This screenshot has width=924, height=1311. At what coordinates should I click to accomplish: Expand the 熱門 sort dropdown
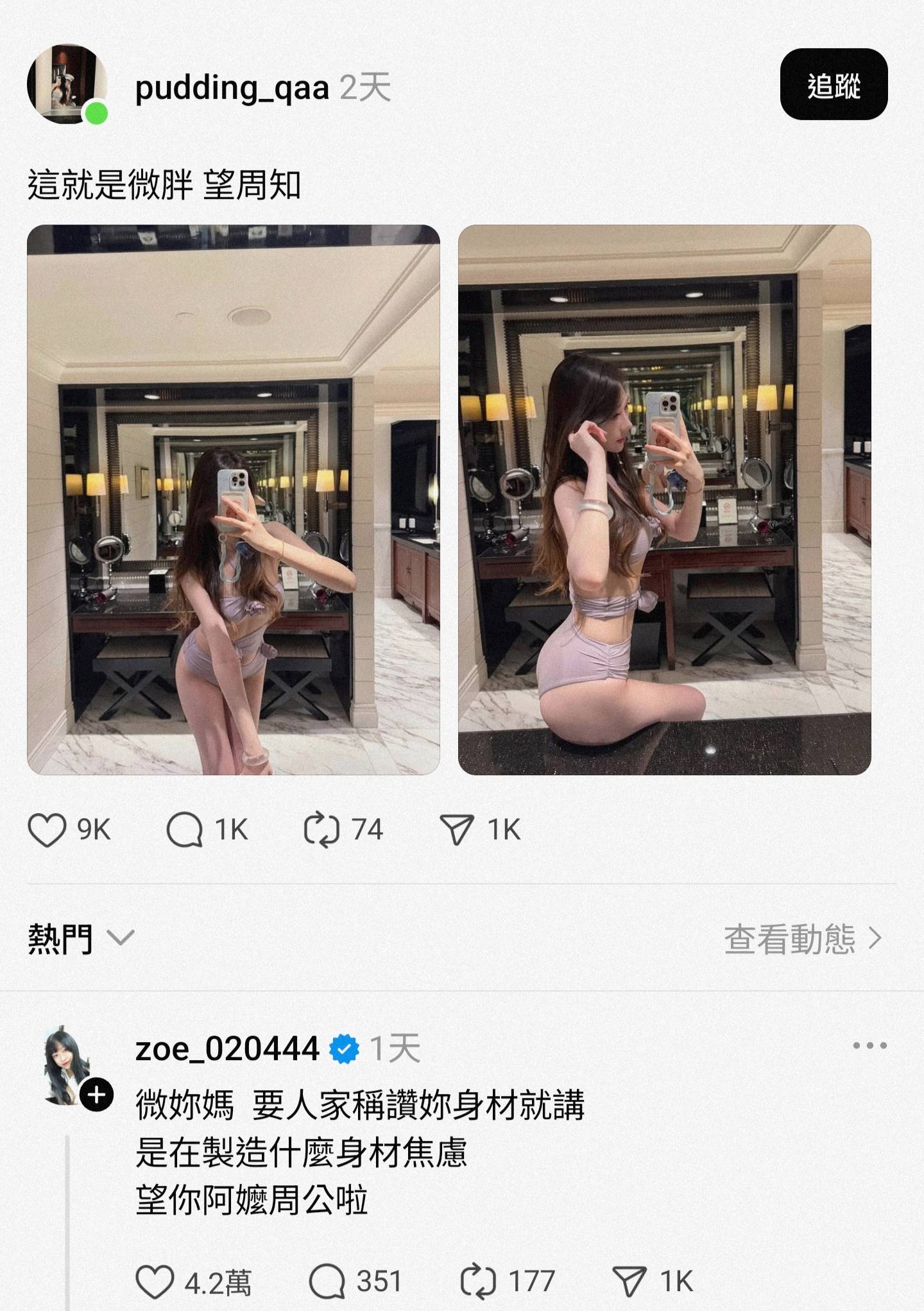point(81,939)
